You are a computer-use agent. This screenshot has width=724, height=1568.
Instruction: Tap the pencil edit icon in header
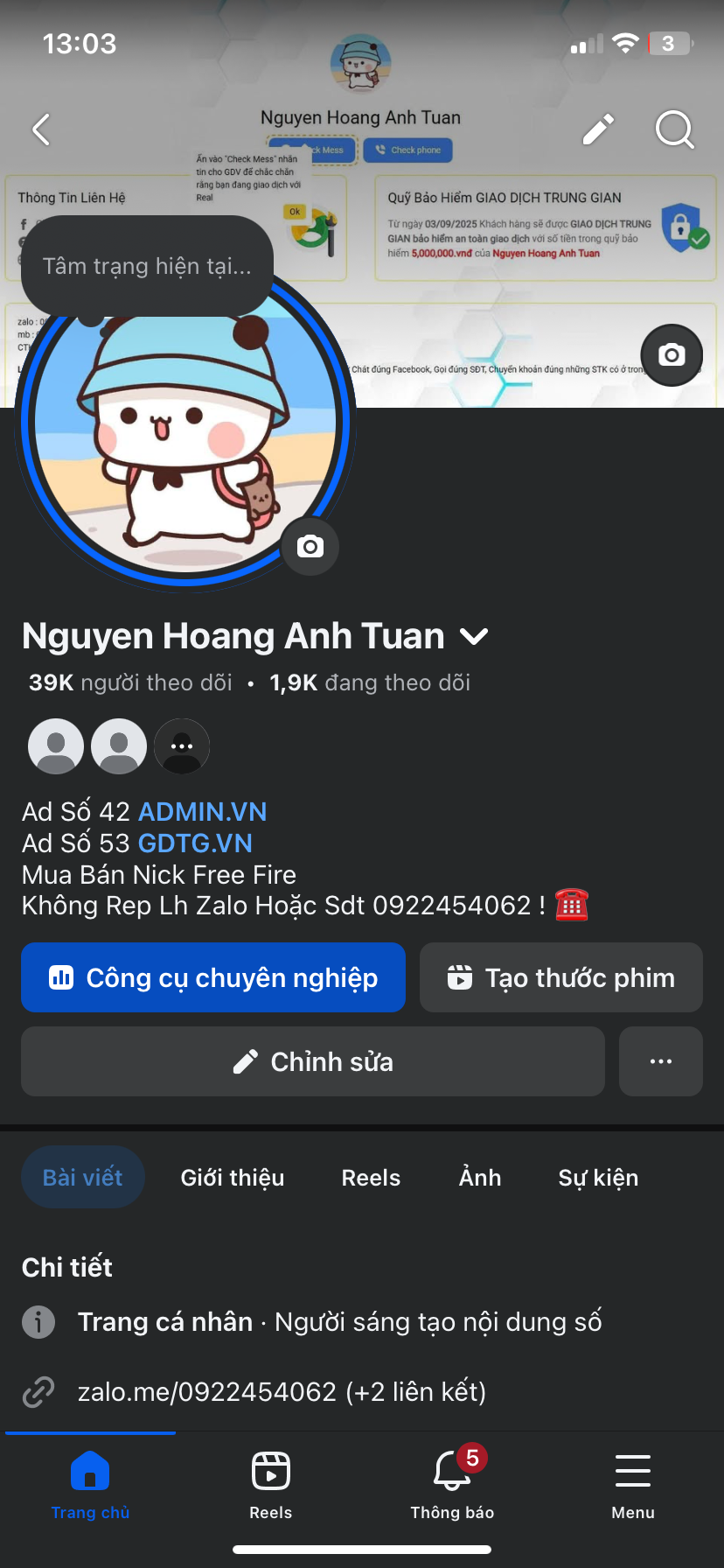(599, 129)
